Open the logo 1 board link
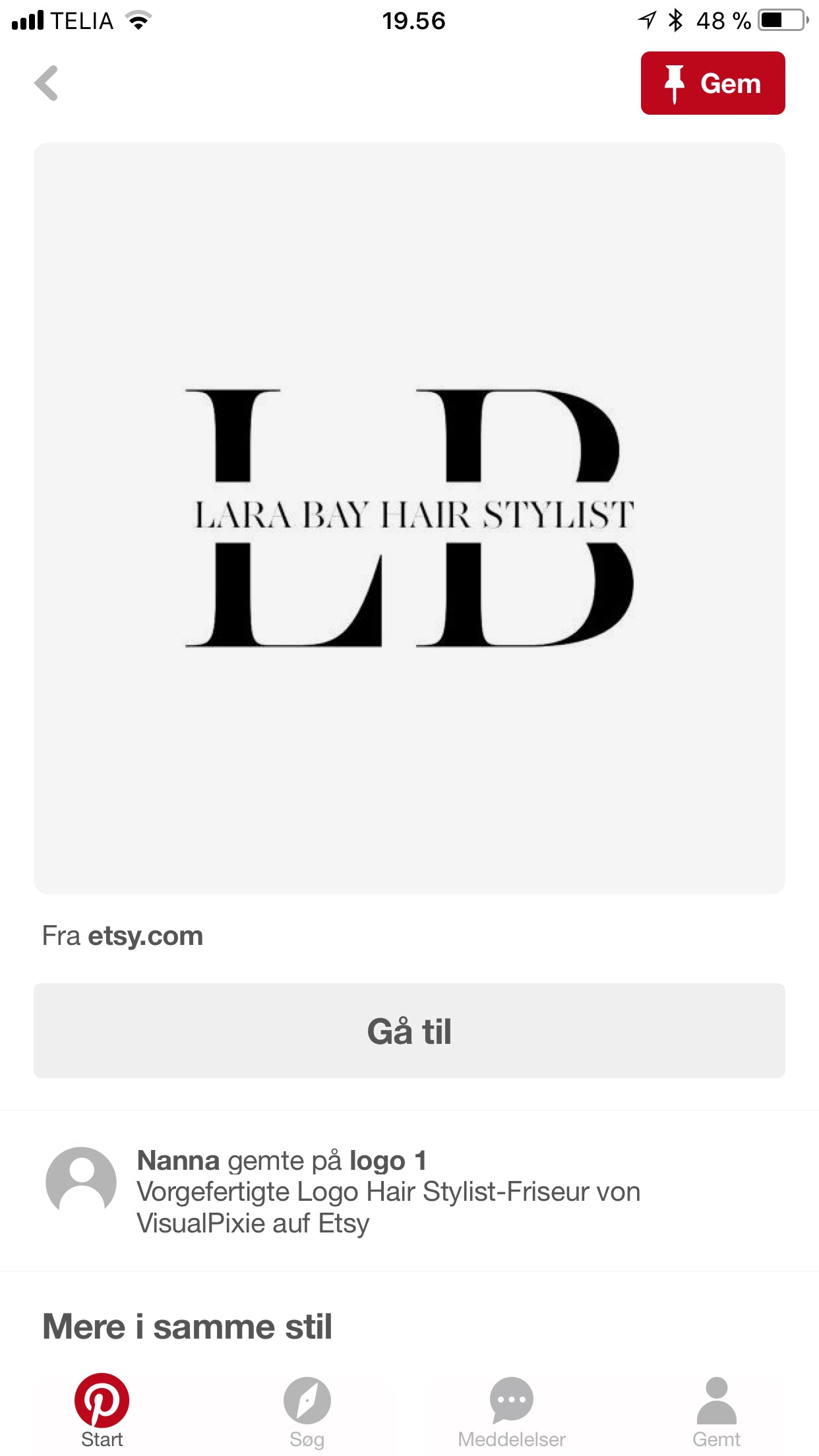Viewport: 819px width, 1456px height. tap(388, 1160)
